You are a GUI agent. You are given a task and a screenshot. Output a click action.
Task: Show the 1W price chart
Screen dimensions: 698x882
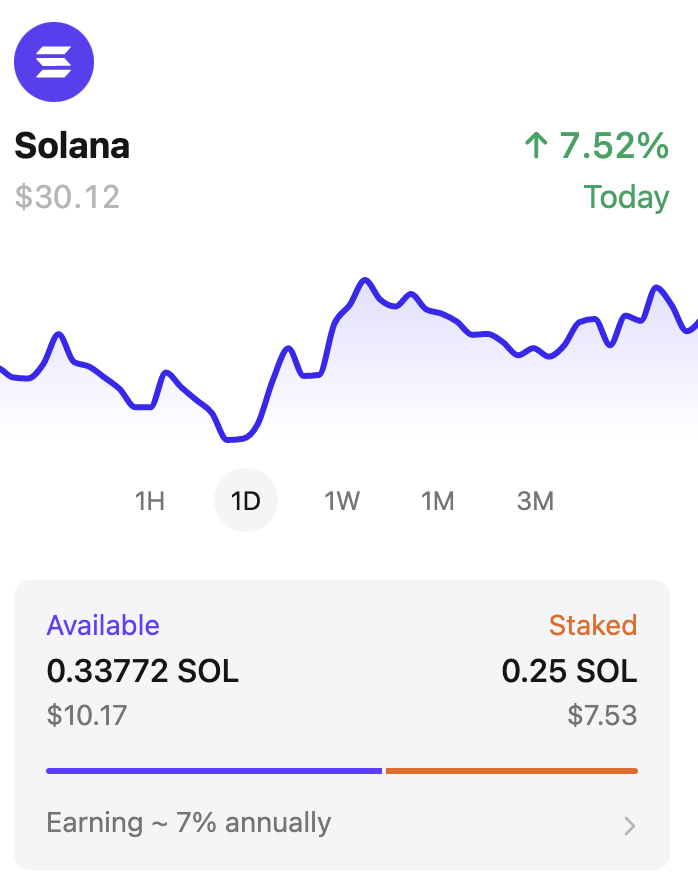coord(342,500)
